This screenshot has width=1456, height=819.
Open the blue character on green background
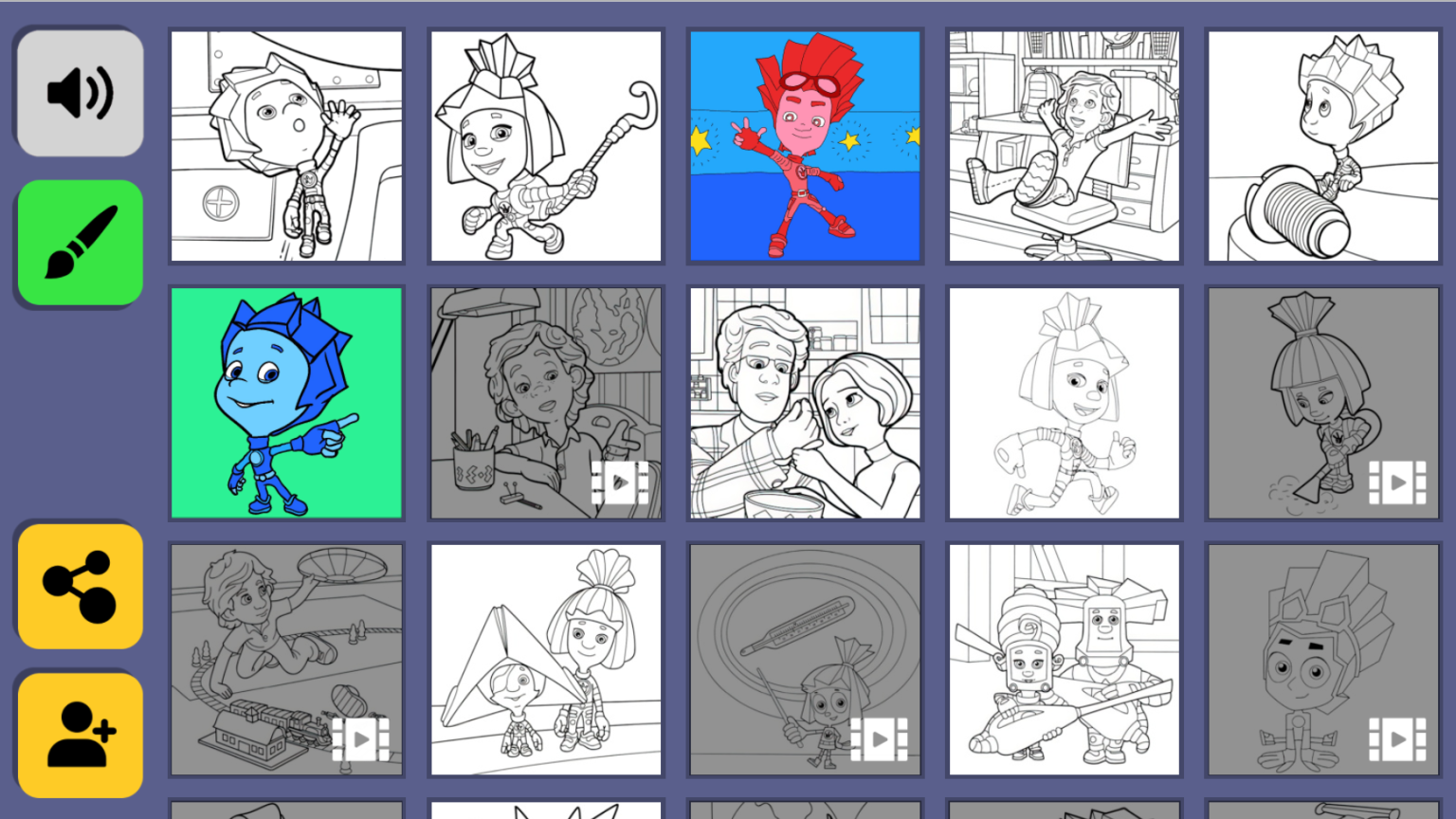click(x=286, y=403)
